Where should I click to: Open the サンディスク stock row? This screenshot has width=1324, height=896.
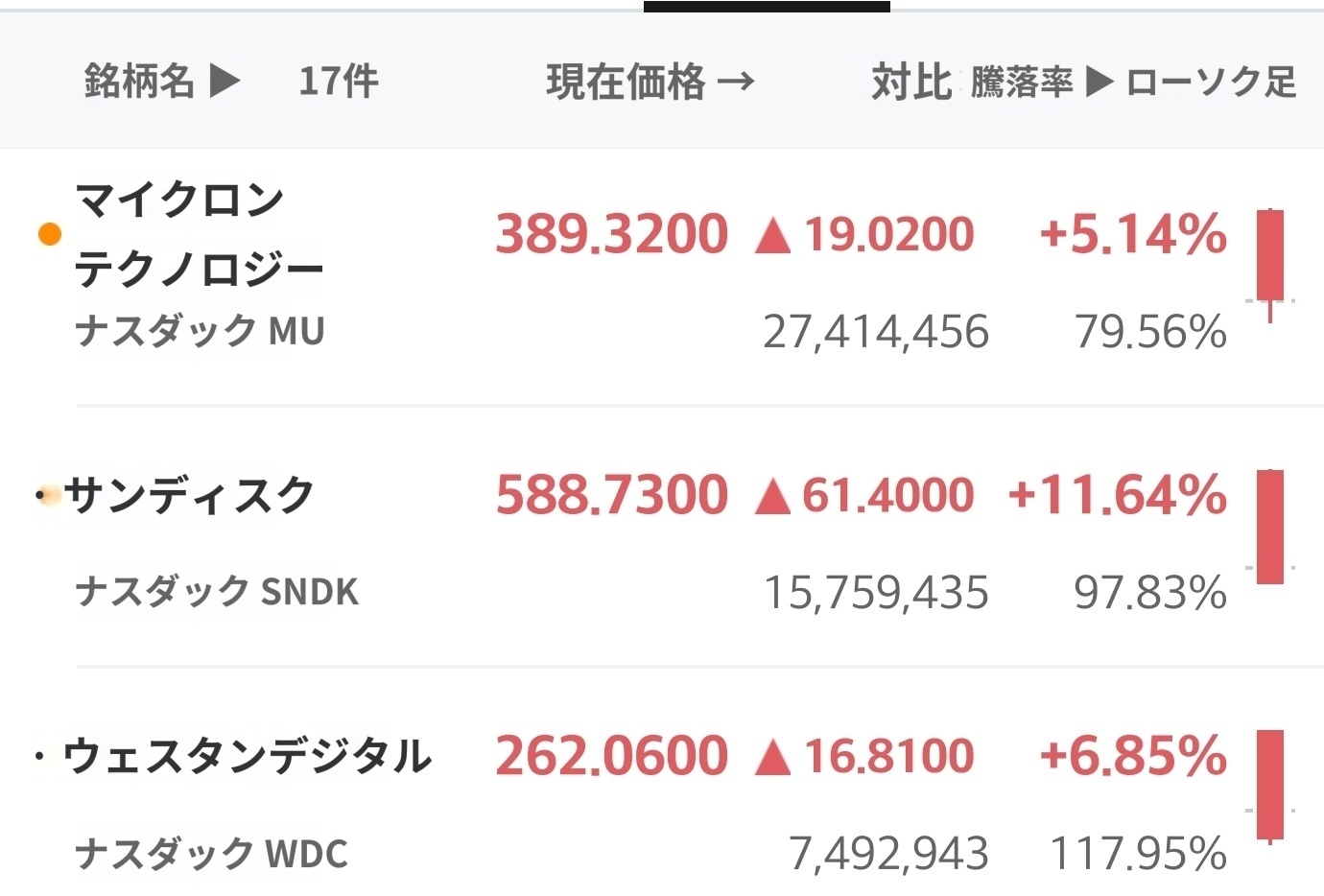189,495
